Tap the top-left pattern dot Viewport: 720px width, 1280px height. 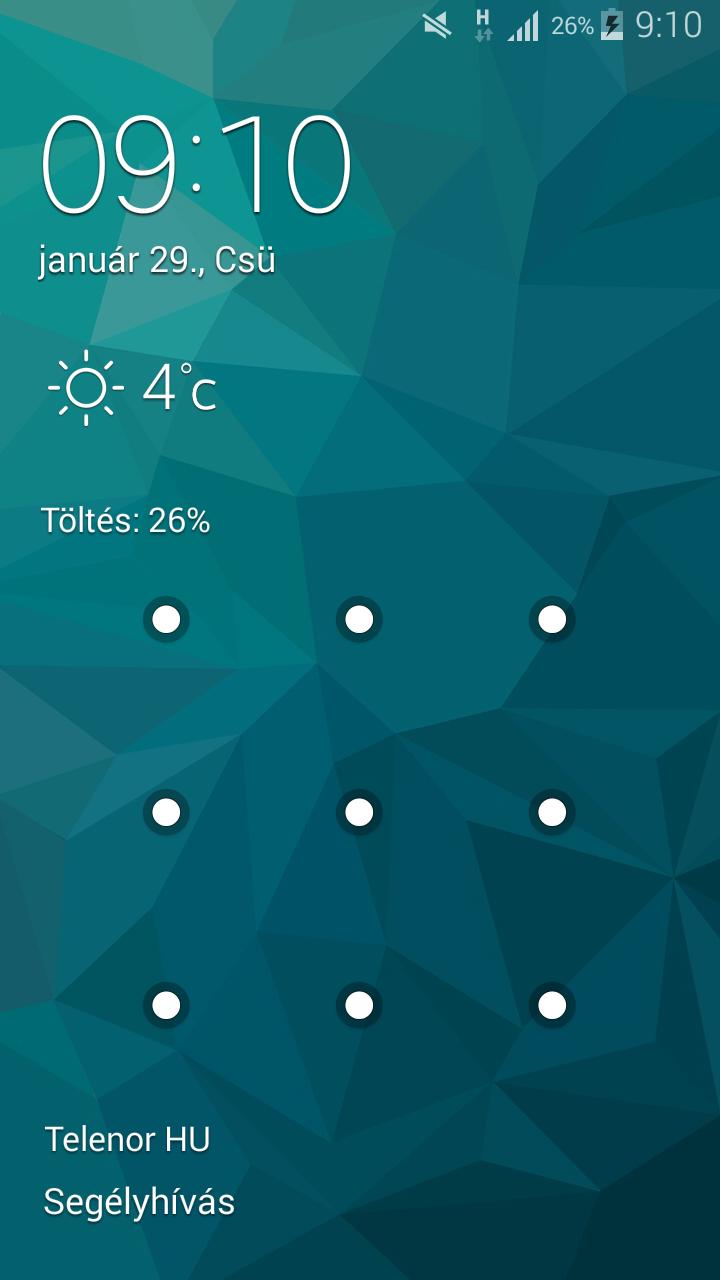(x=166, y=619)
